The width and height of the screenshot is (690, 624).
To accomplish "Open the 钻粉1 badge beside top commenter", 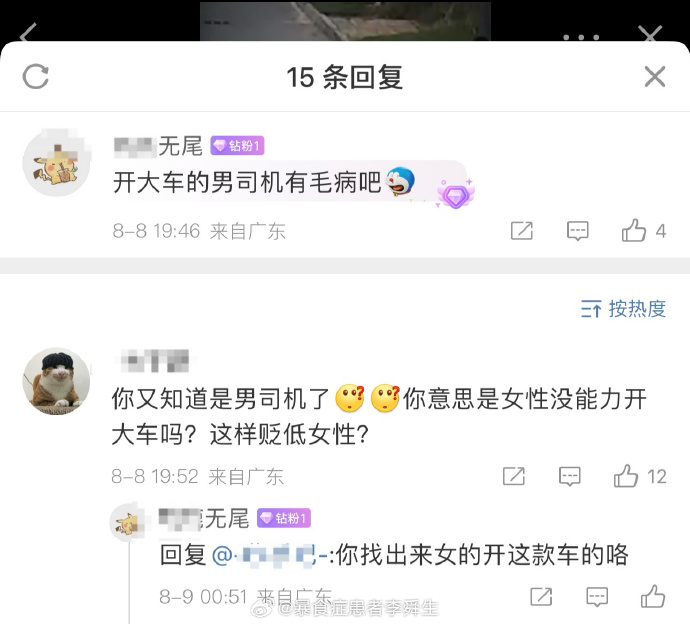I will tap(237, 146).
